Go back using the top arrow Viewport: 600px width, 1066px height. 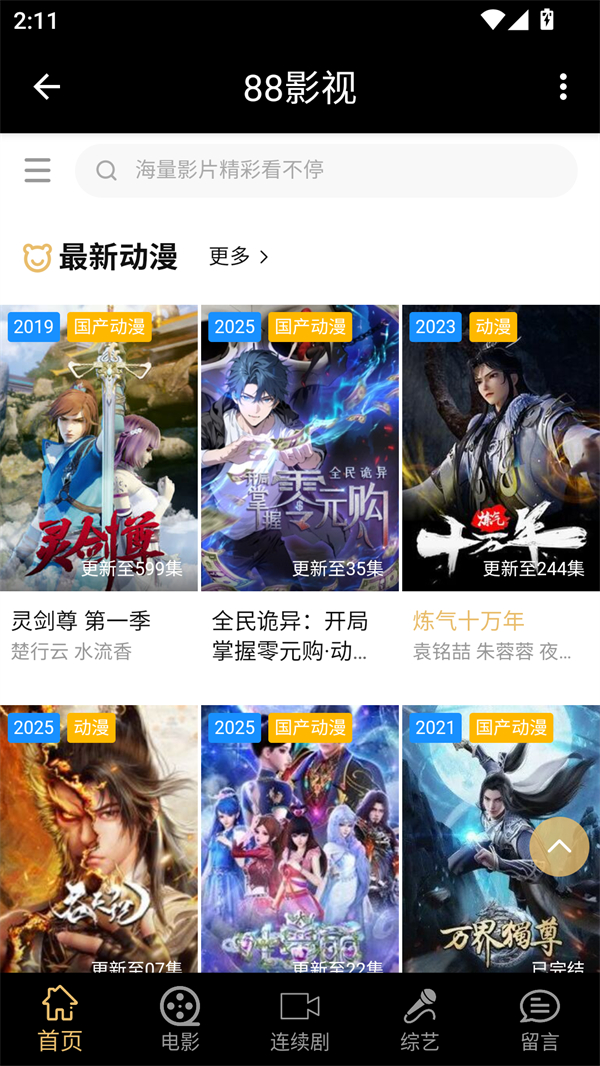pyautogui.click(x=46, y=87)
